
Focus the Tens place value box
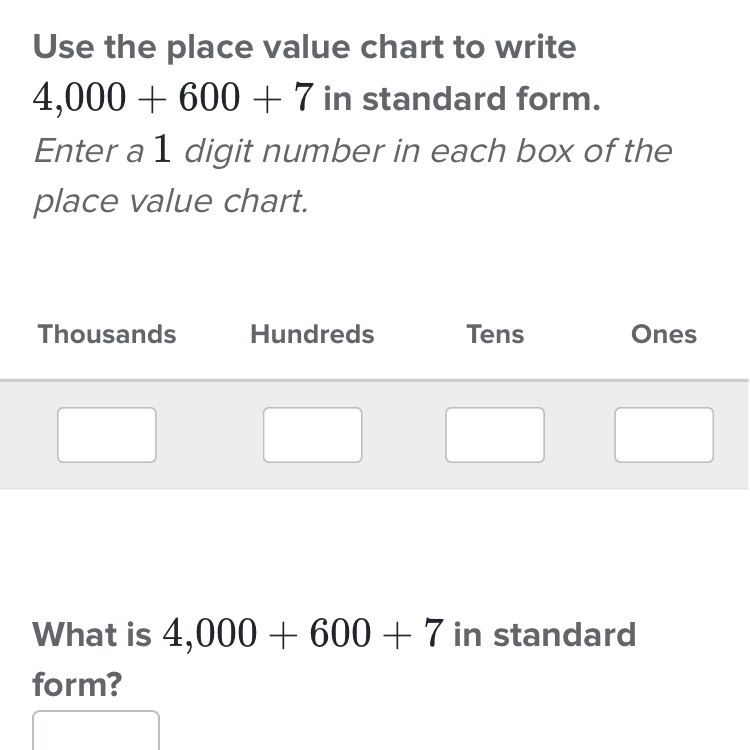click(x=495, y=435)
